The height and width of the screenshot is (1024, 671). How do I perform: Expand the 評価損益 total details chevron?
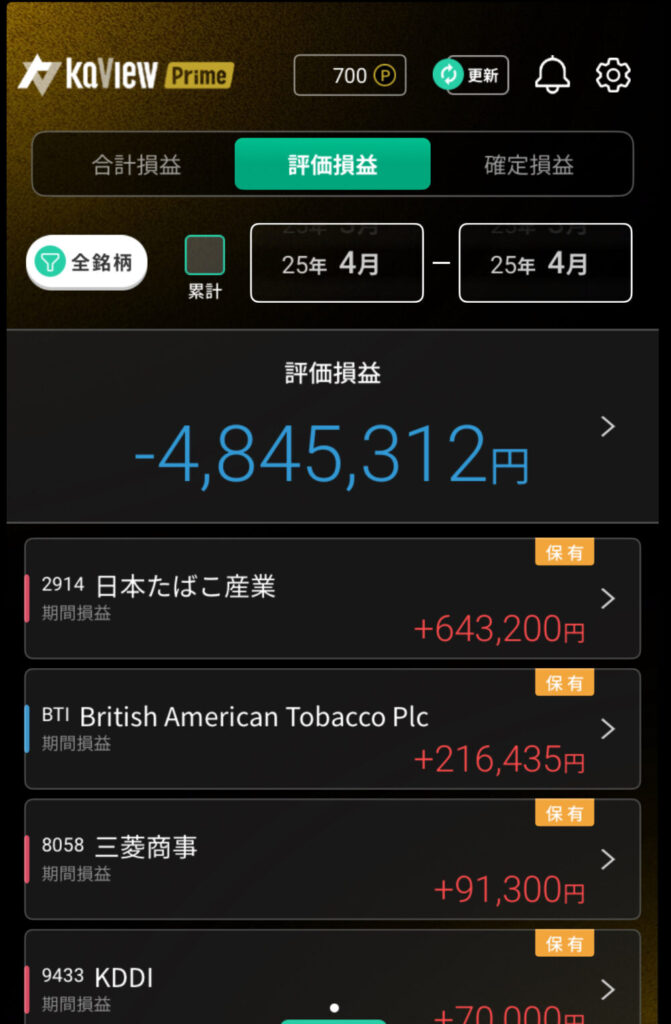607,427
